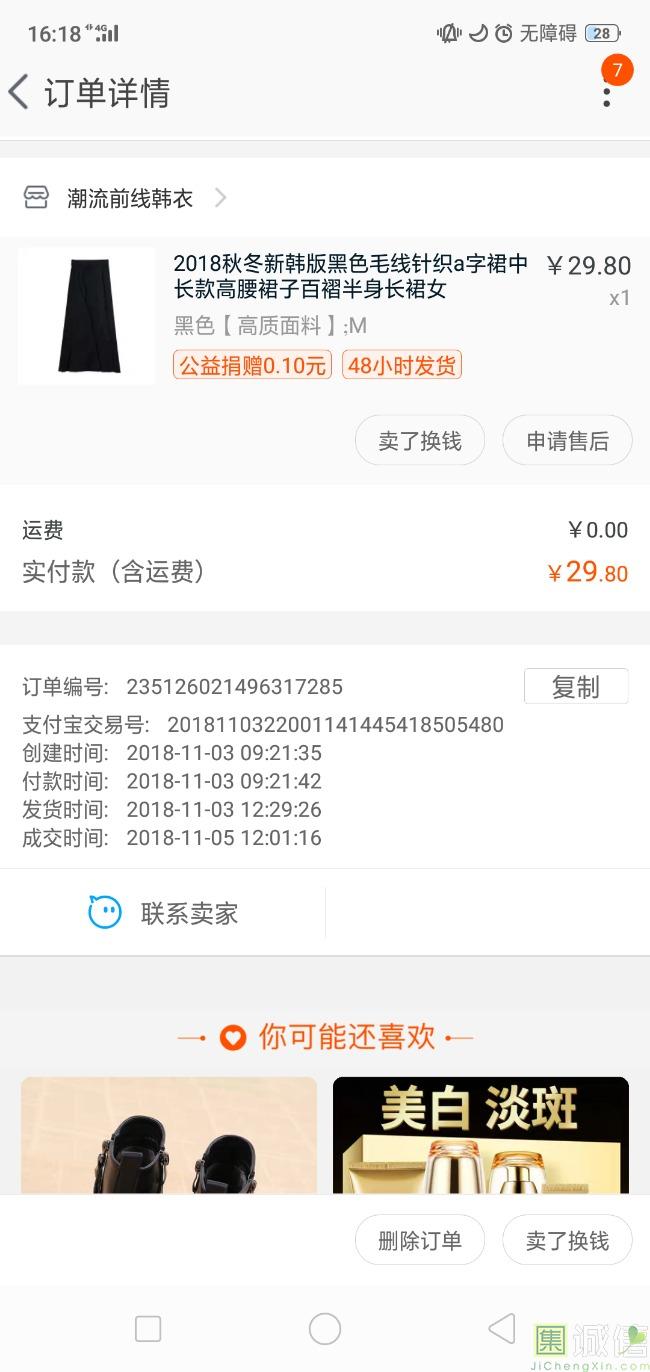This screenshot has height=1372, width=650.
Task: Open the 潮流前线韩衣 store page
Action: [130, 198]
